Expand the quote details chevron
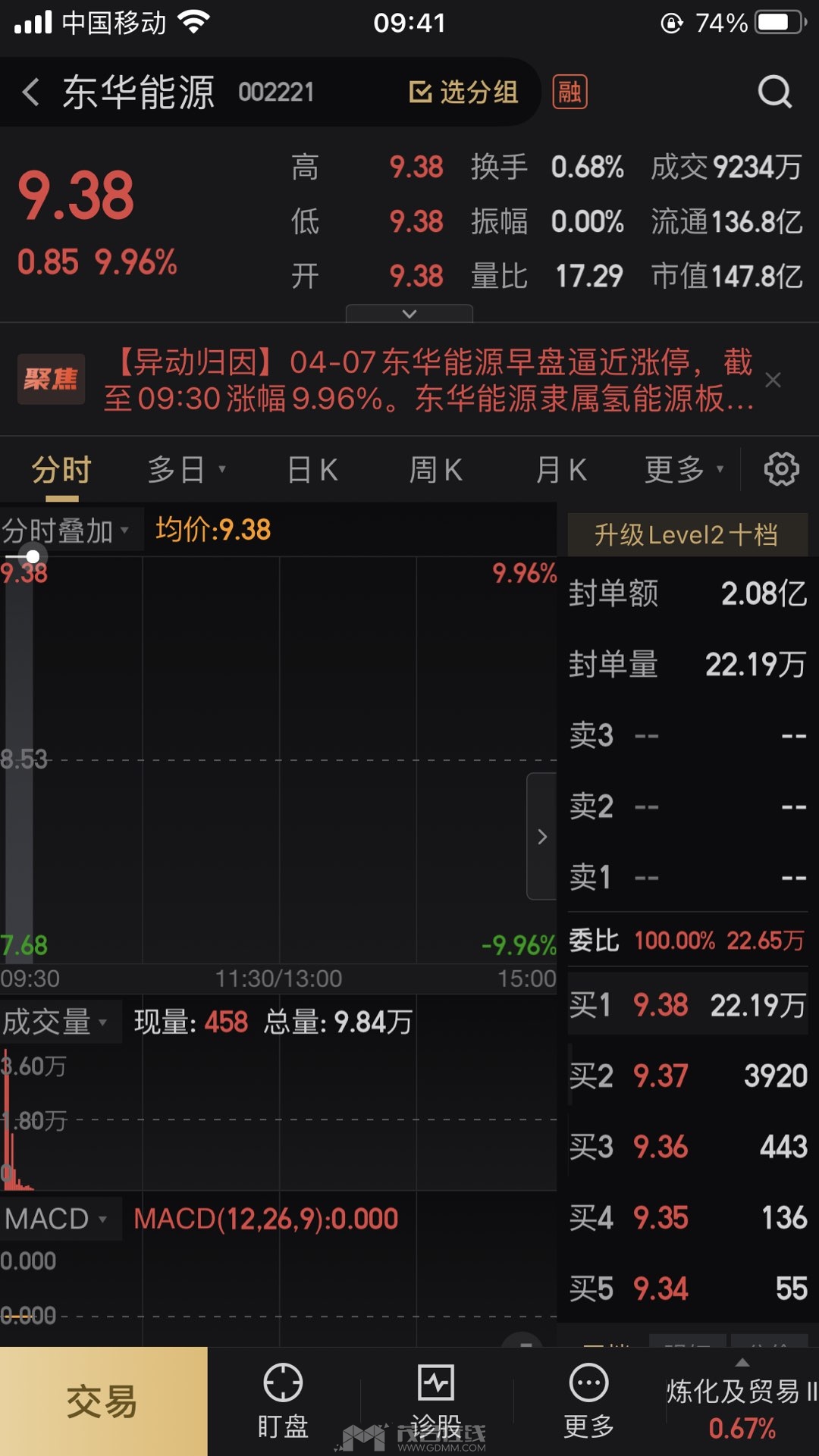 409,313
